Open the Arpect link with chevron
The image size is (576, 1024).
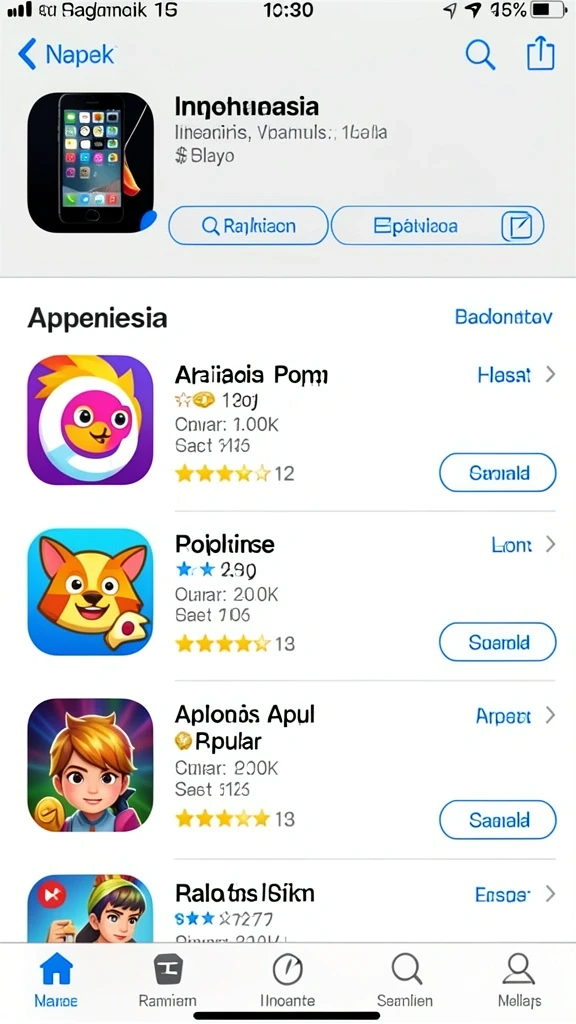point(516,716)
